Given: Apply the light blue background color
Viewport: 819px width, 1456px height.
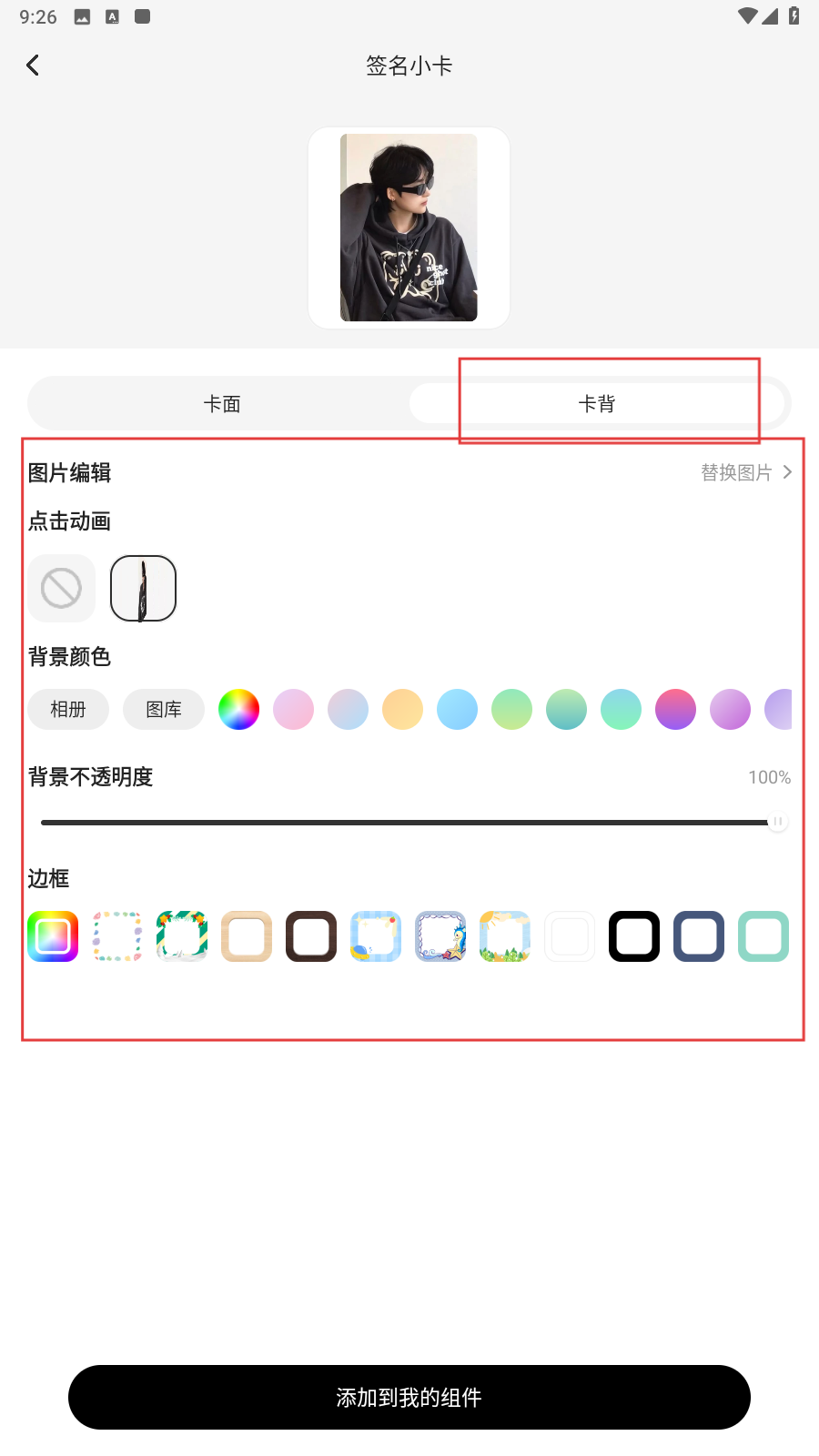Looking at the screenshot, I should [457, 709].
